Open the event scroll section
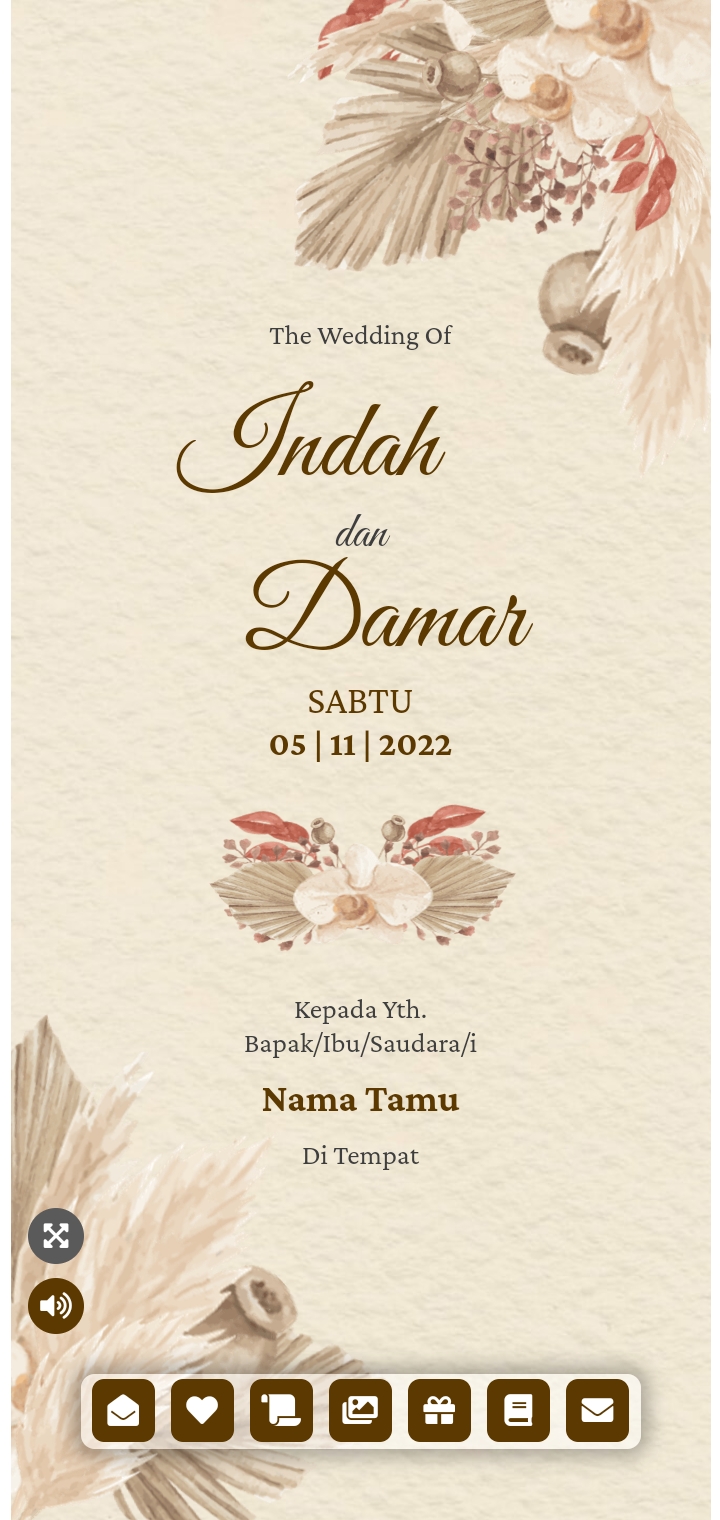The width and height of the screenshot is (720, 1520). (x=281, y=1411)
